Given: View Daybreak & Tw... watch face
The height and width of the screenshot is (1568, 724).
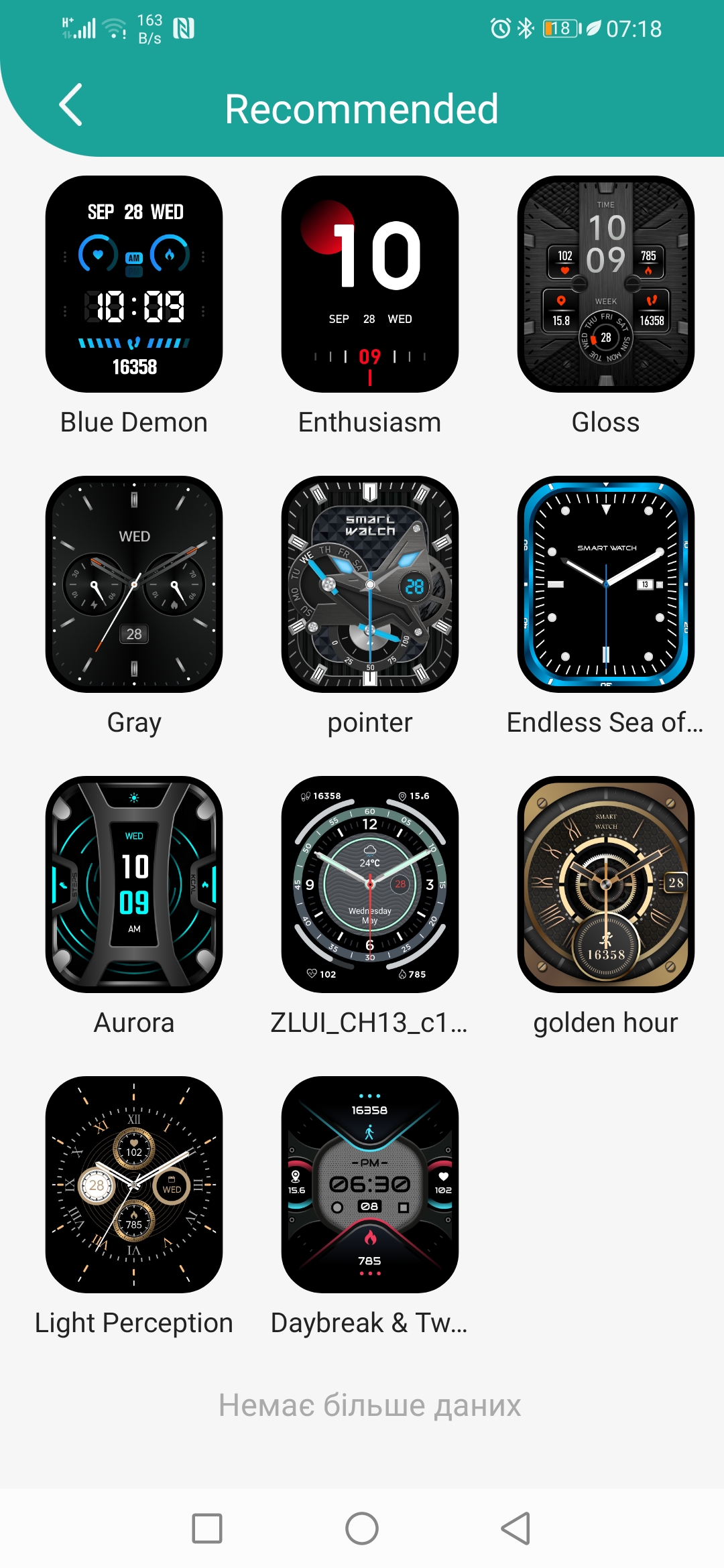Looking at the screenshot, I should pyautogui.click(x=370, y=1185).
